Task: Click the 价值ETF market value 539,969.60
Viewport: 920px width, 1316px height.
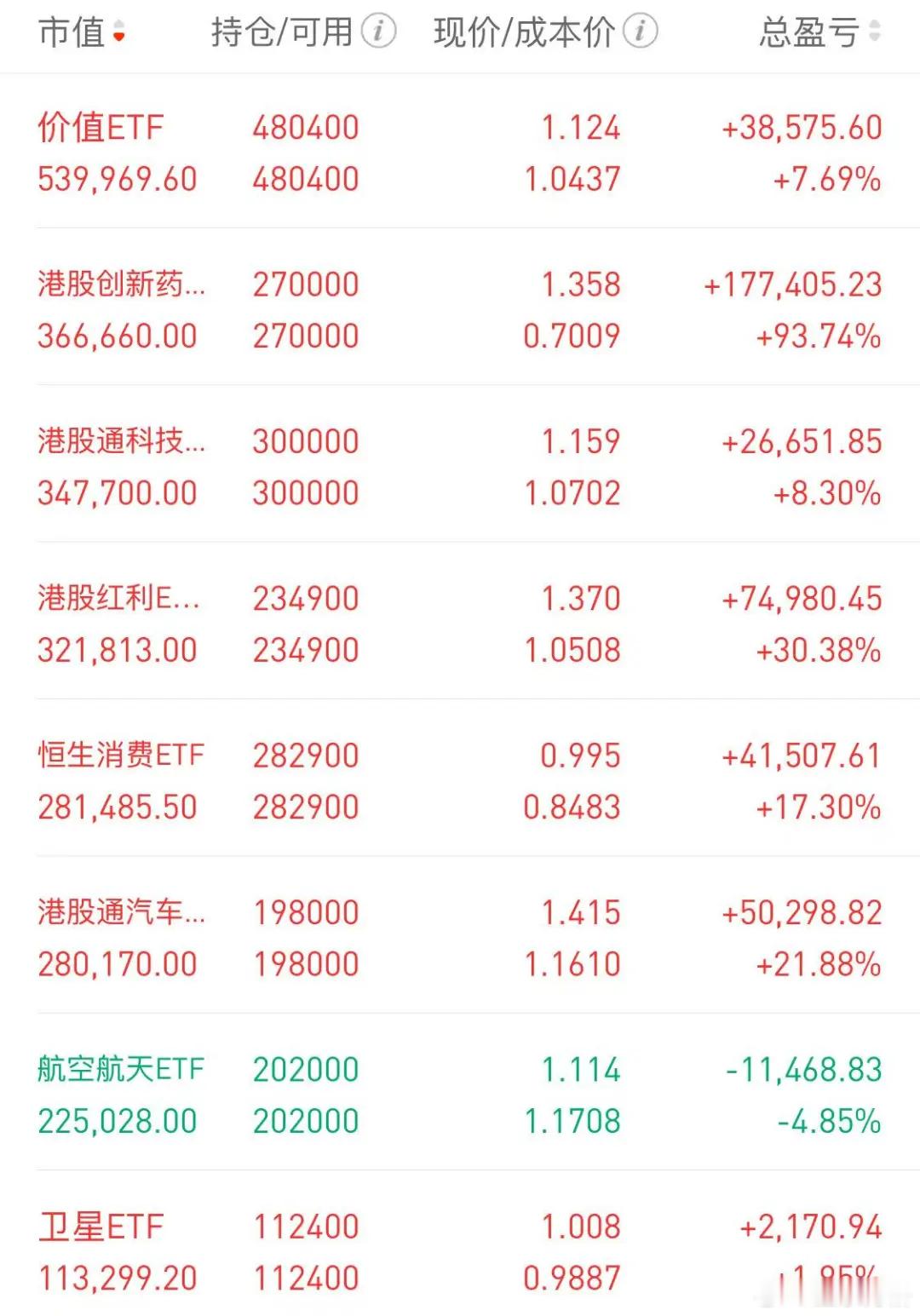Action: pyautogui.click(x=117, y=179)
